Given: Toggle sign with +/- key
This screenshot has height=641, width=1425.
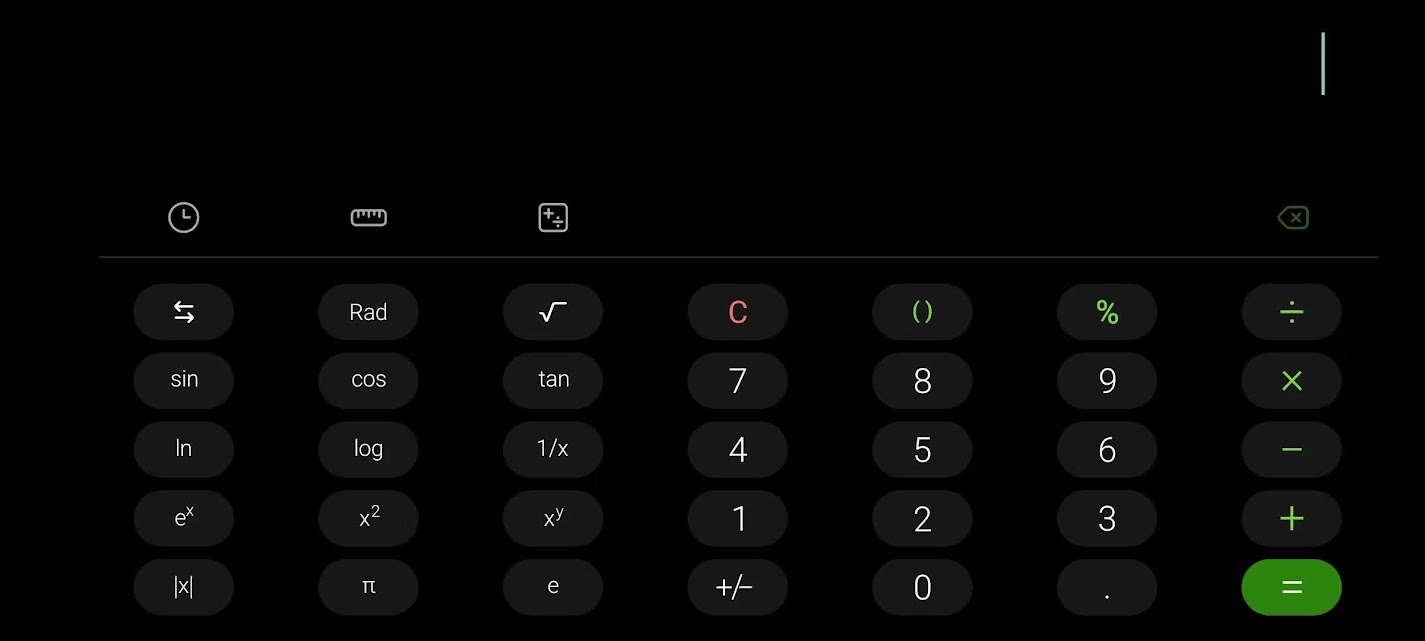Looking at the screenshot, I should point(738,587).
